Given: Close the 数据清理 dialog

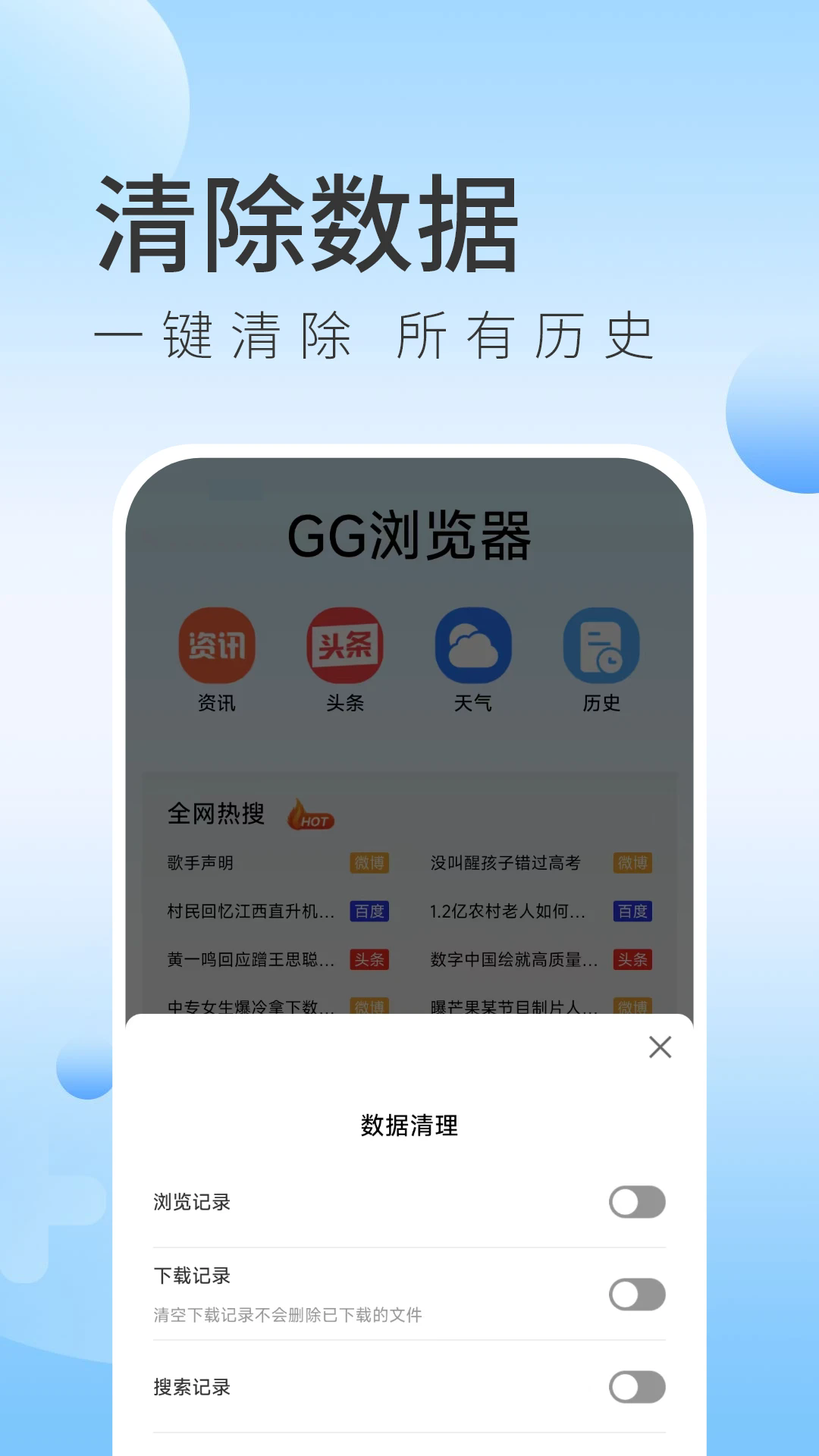Looking at the screenshot, I should point(659,1046).
